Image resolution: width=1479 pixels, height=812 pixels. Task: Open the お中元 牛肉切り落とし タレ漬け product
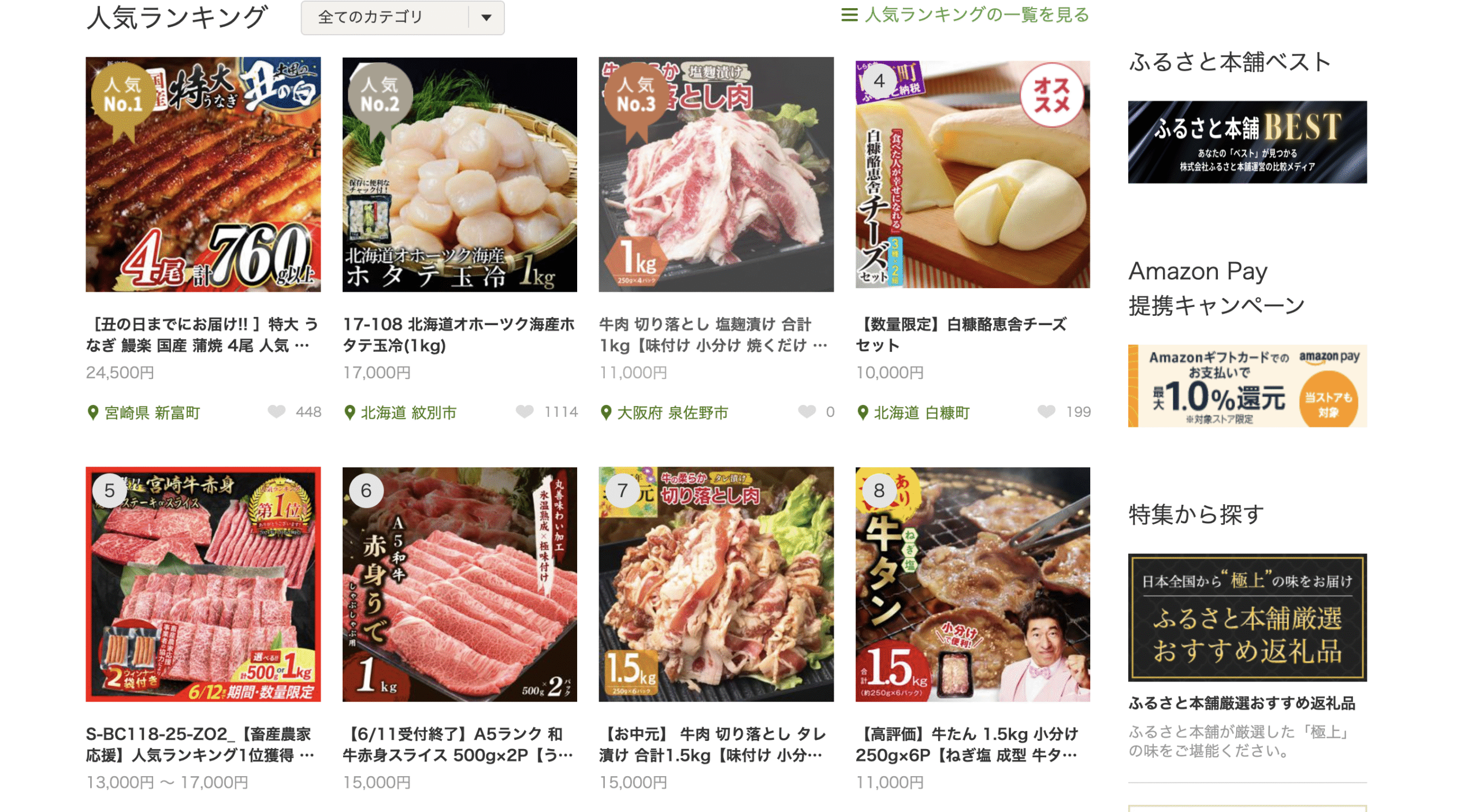tap(716, 584)
